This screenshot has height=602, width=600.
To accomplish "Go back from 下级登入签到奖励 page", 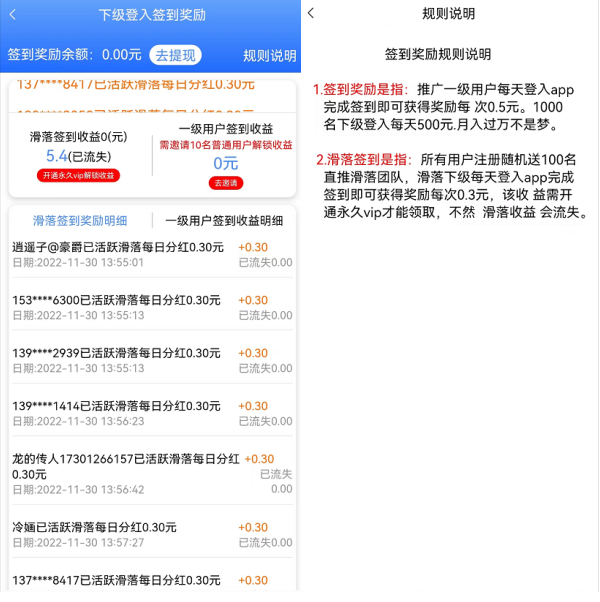I will pyautogui.click(x=14, y=14).
